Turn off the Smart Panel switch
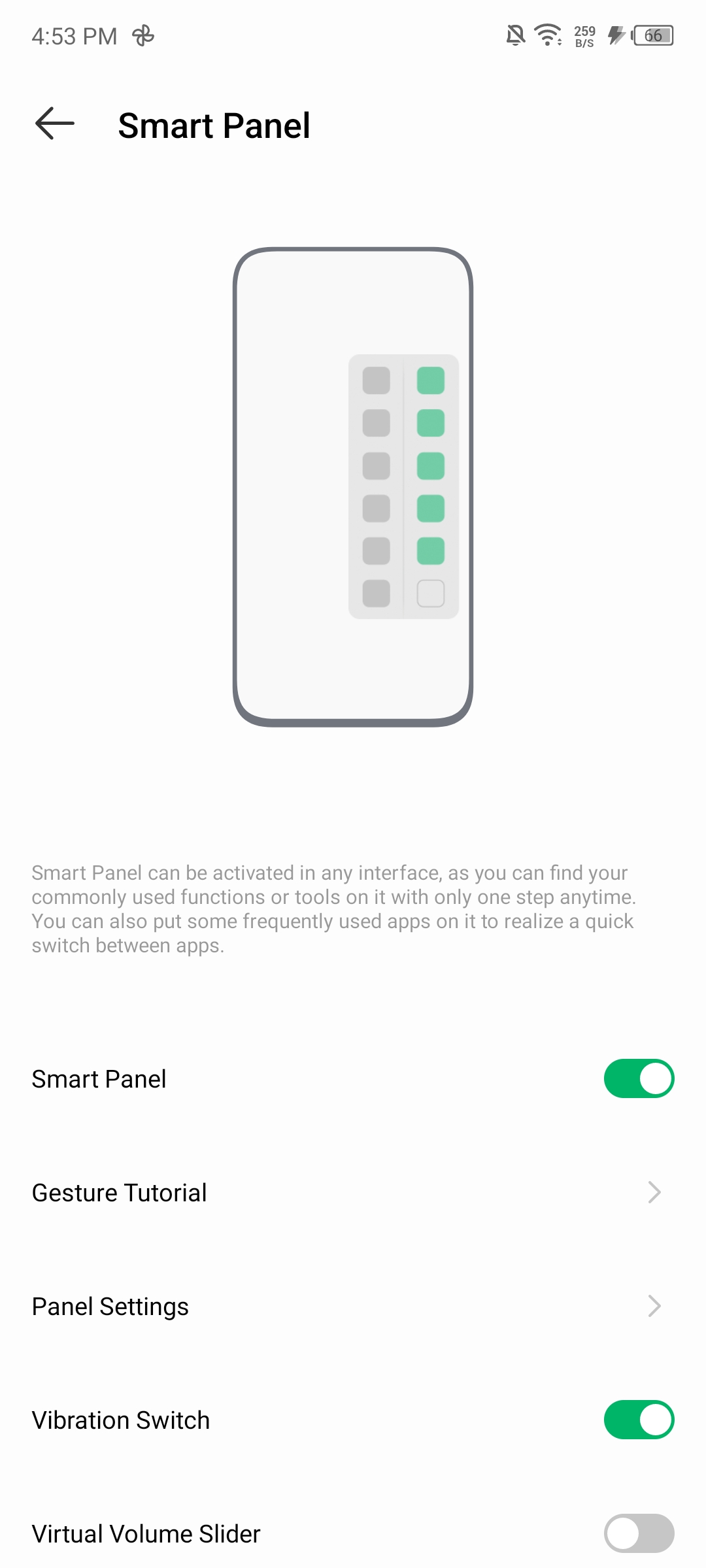This screenshot has width=706, height=1568. [x=639, y=1078]
